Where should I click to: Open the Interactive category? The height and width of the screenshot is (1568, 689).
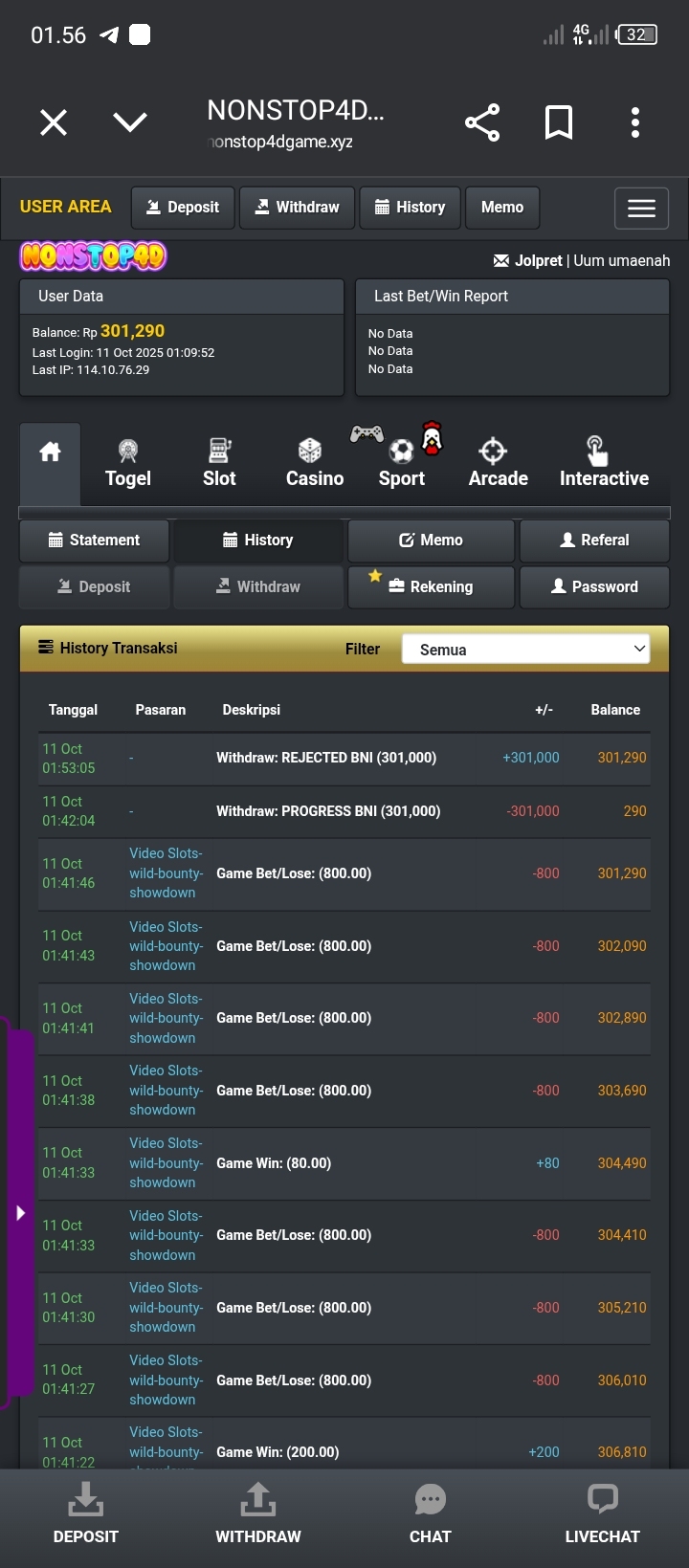[604, 464]
